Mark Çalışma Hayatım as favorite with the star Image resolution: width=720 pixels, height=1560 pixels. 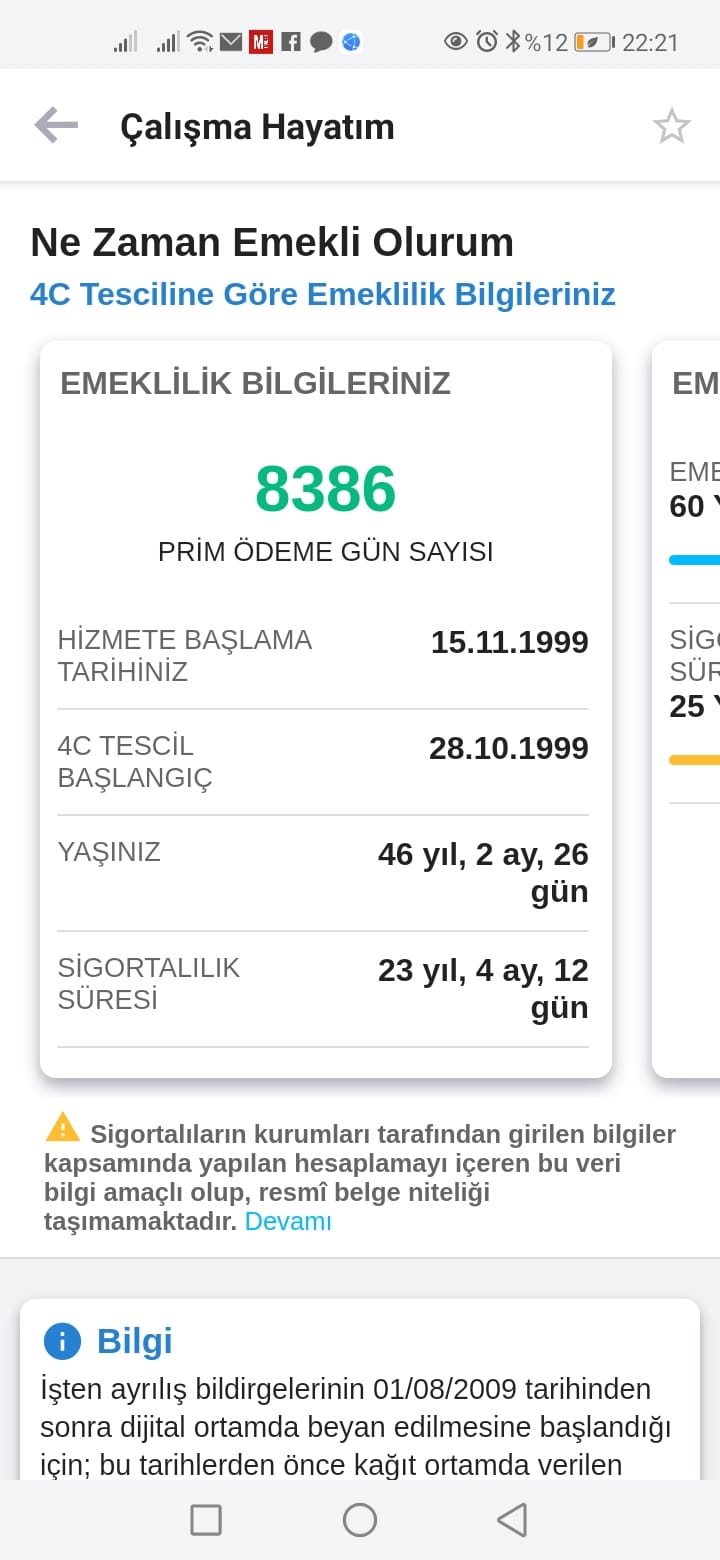pyautogui.click(x=671, y=126)
